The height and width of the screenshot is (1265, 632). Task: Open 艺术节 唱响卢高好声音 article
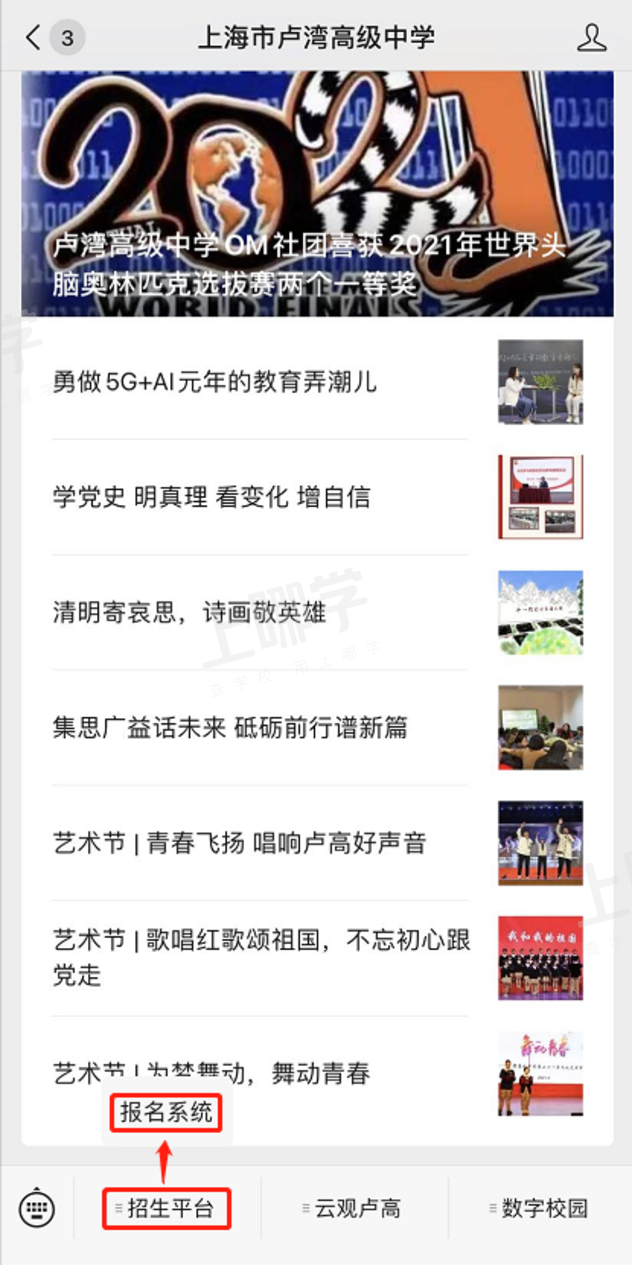coord(239,843)
